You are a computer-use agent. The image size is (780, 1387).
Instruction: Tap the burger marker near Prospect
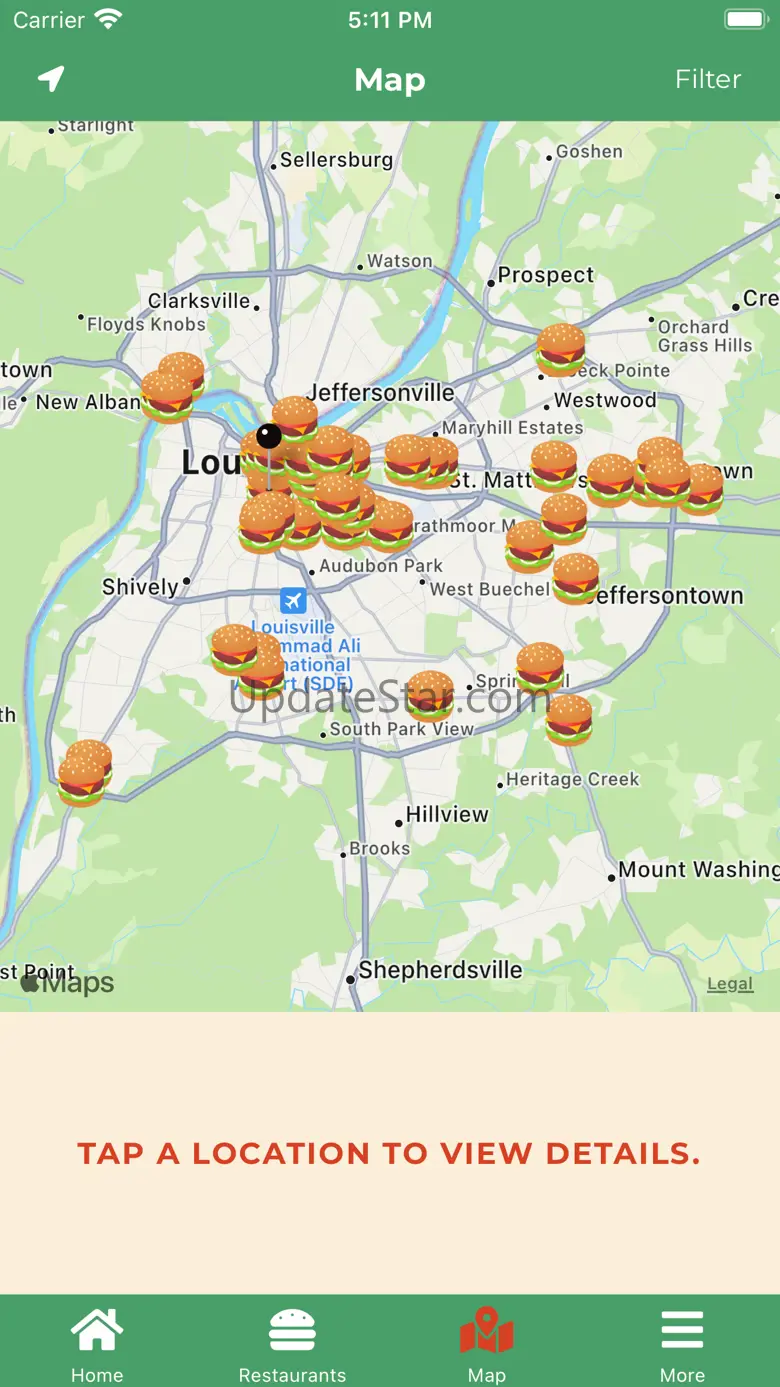[x=561, y=348]
